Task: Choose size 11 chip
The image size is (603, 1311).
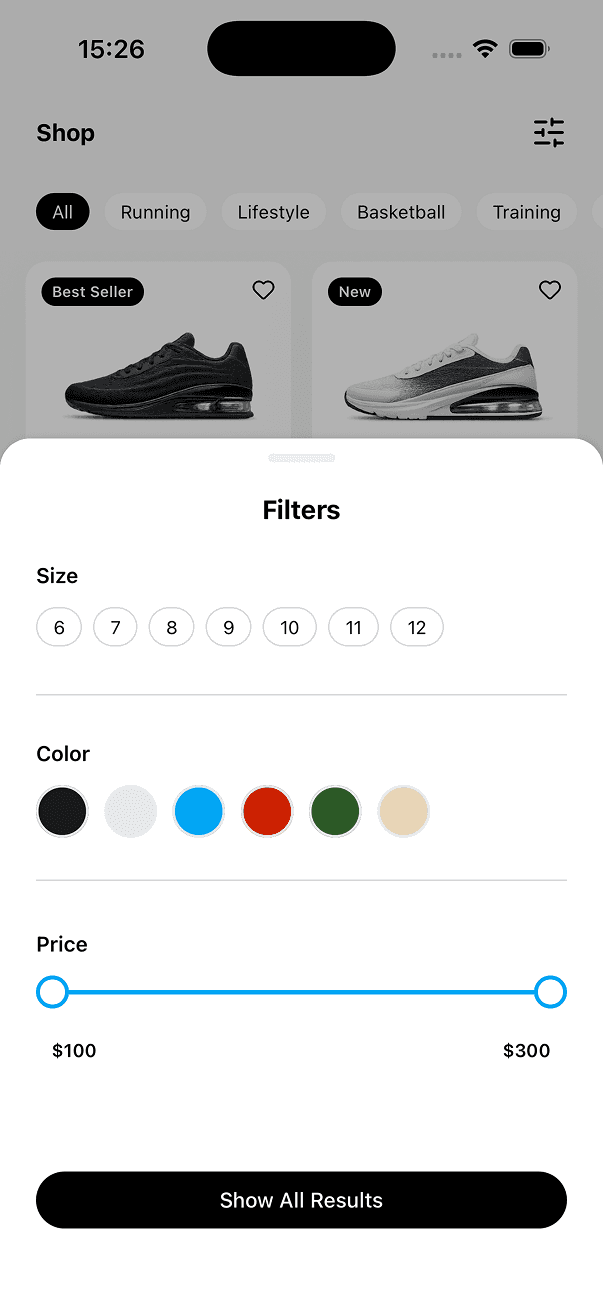Action: tap(353, 628)
